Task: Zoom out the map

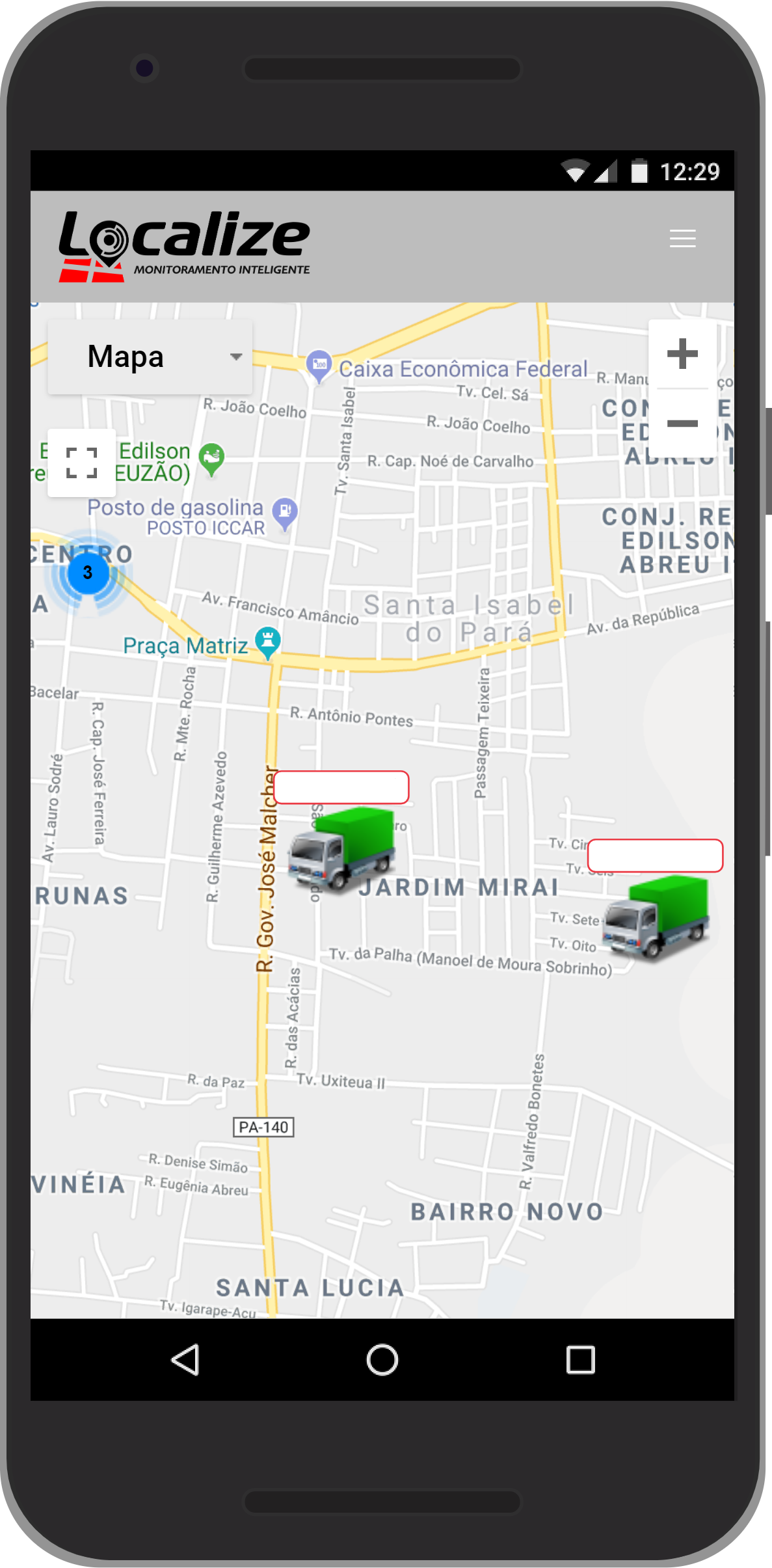Action: 682,424
